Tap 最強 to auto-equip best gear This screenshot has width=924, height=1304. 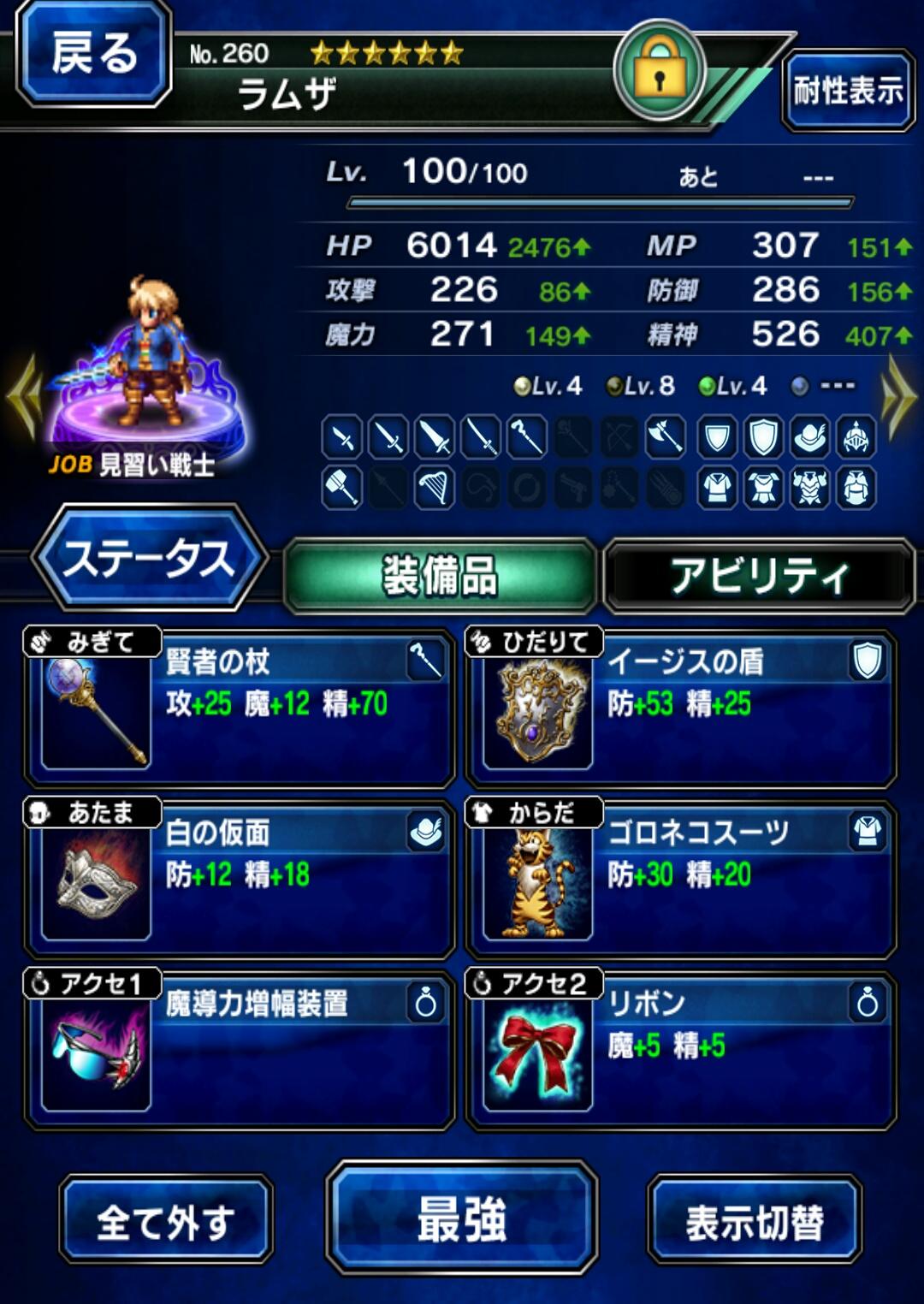(462, 1218)
